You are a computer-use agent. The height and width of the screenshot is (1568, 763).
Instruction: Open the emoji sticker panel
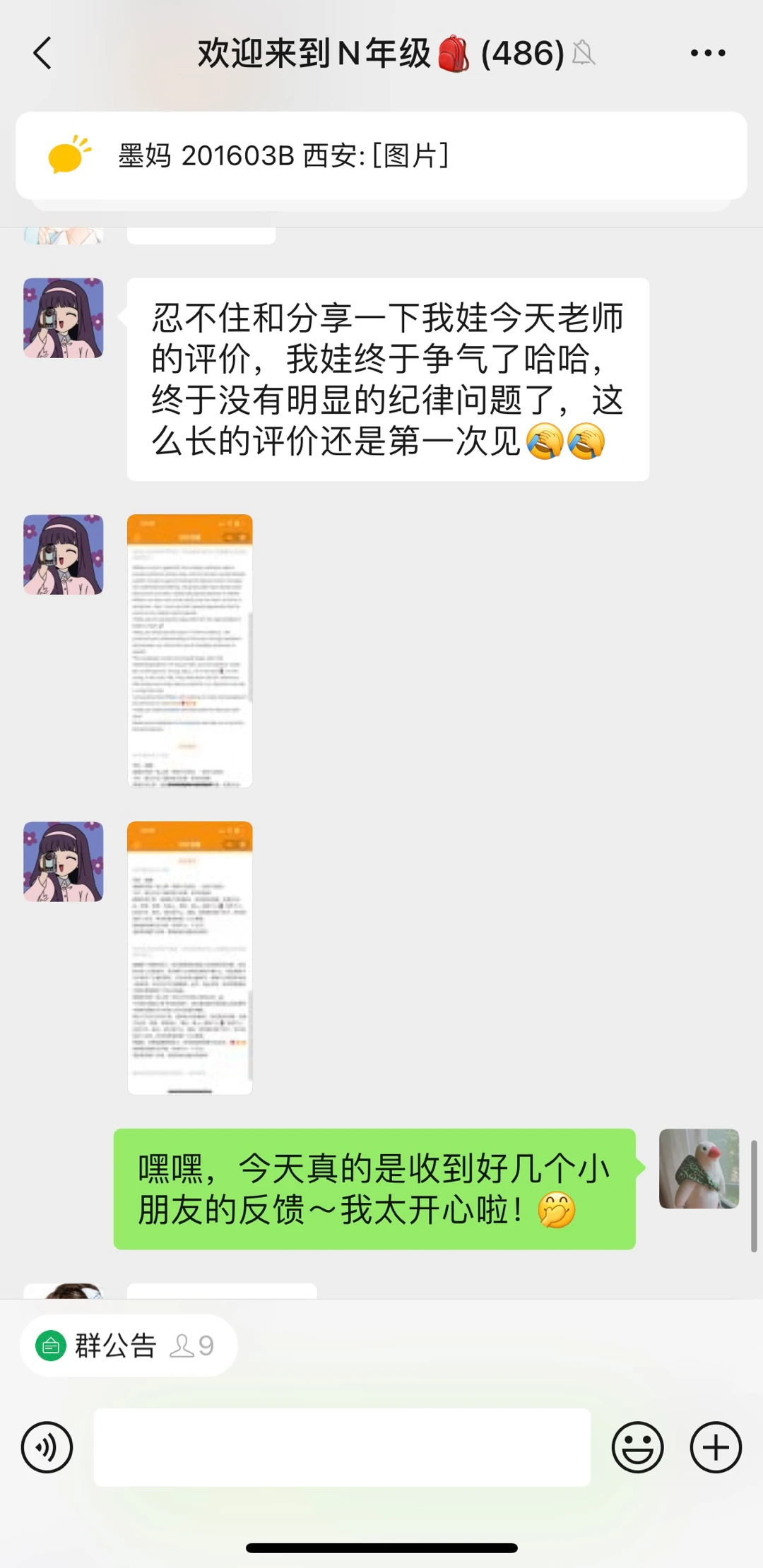[637, 1447]
